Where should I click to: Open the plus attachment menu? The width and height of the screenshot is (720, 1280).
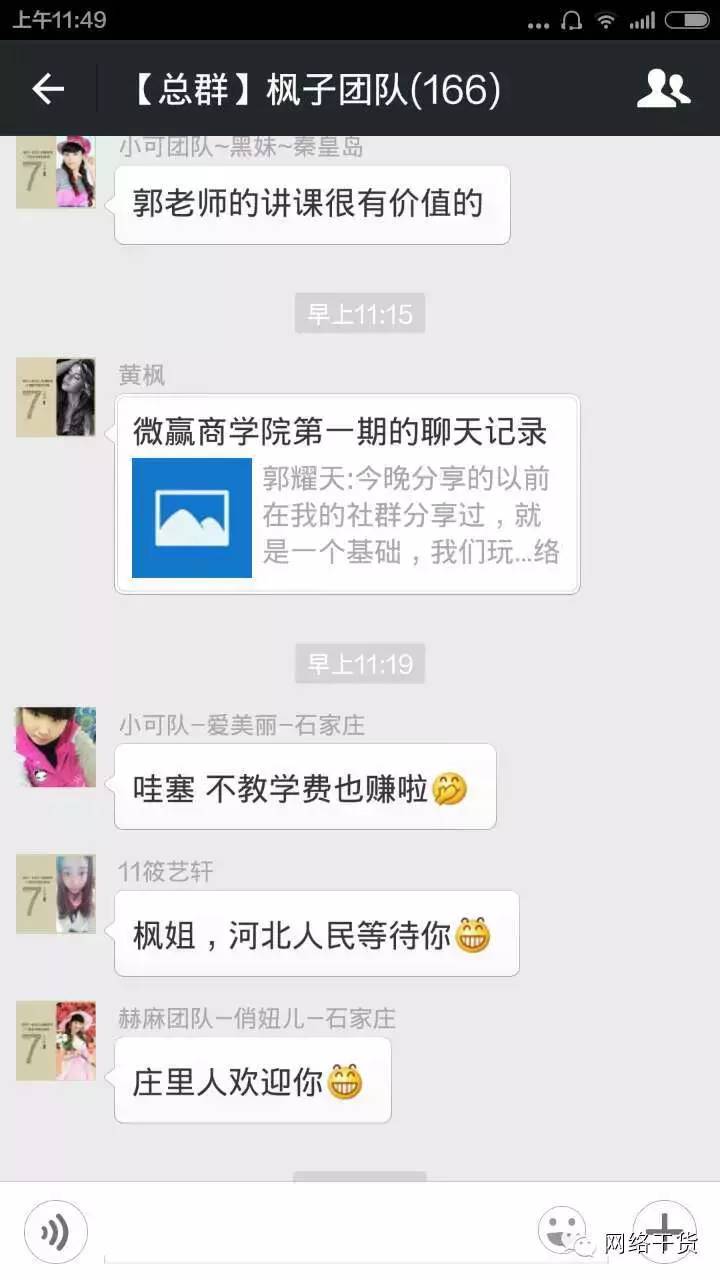664,1230
